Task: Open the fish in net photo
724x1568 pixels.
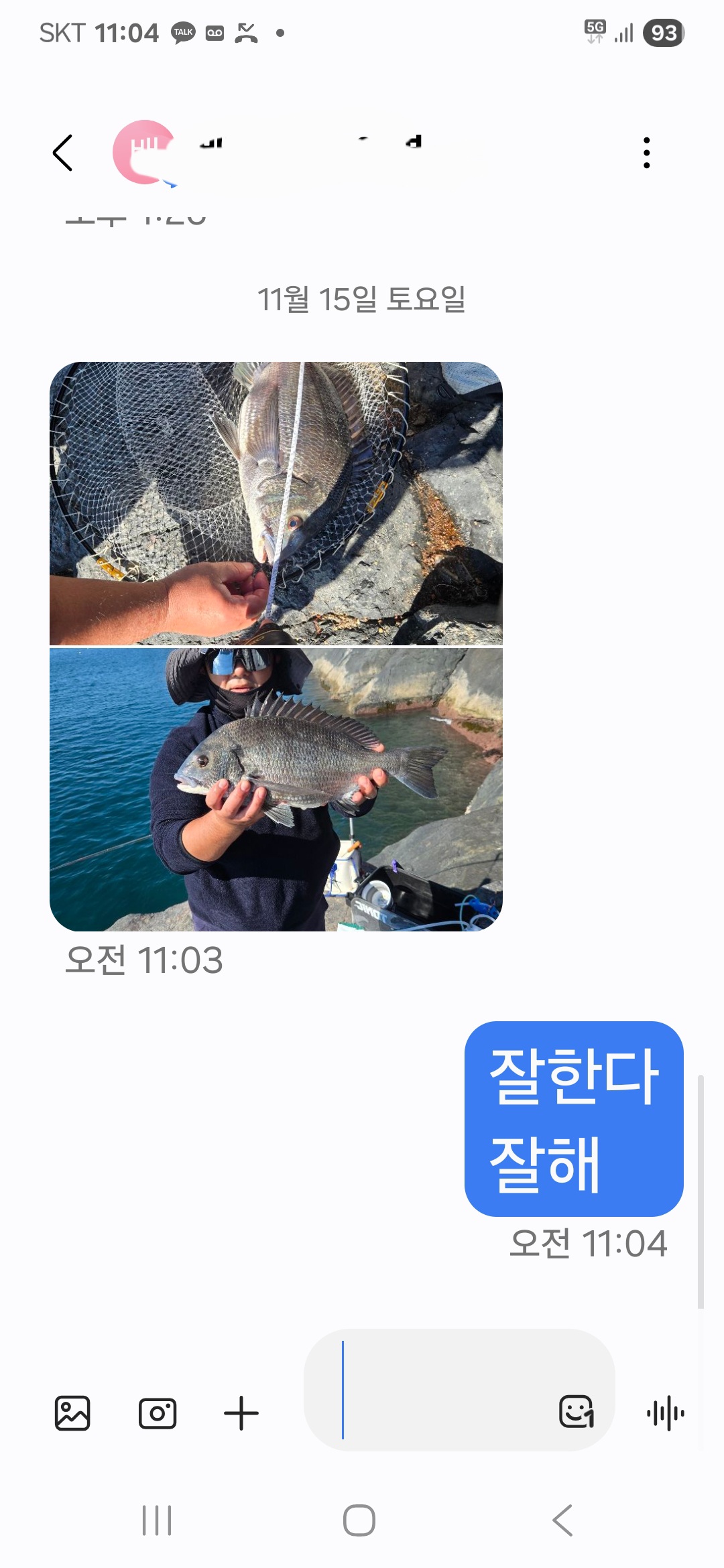Action: coord(276,503)
